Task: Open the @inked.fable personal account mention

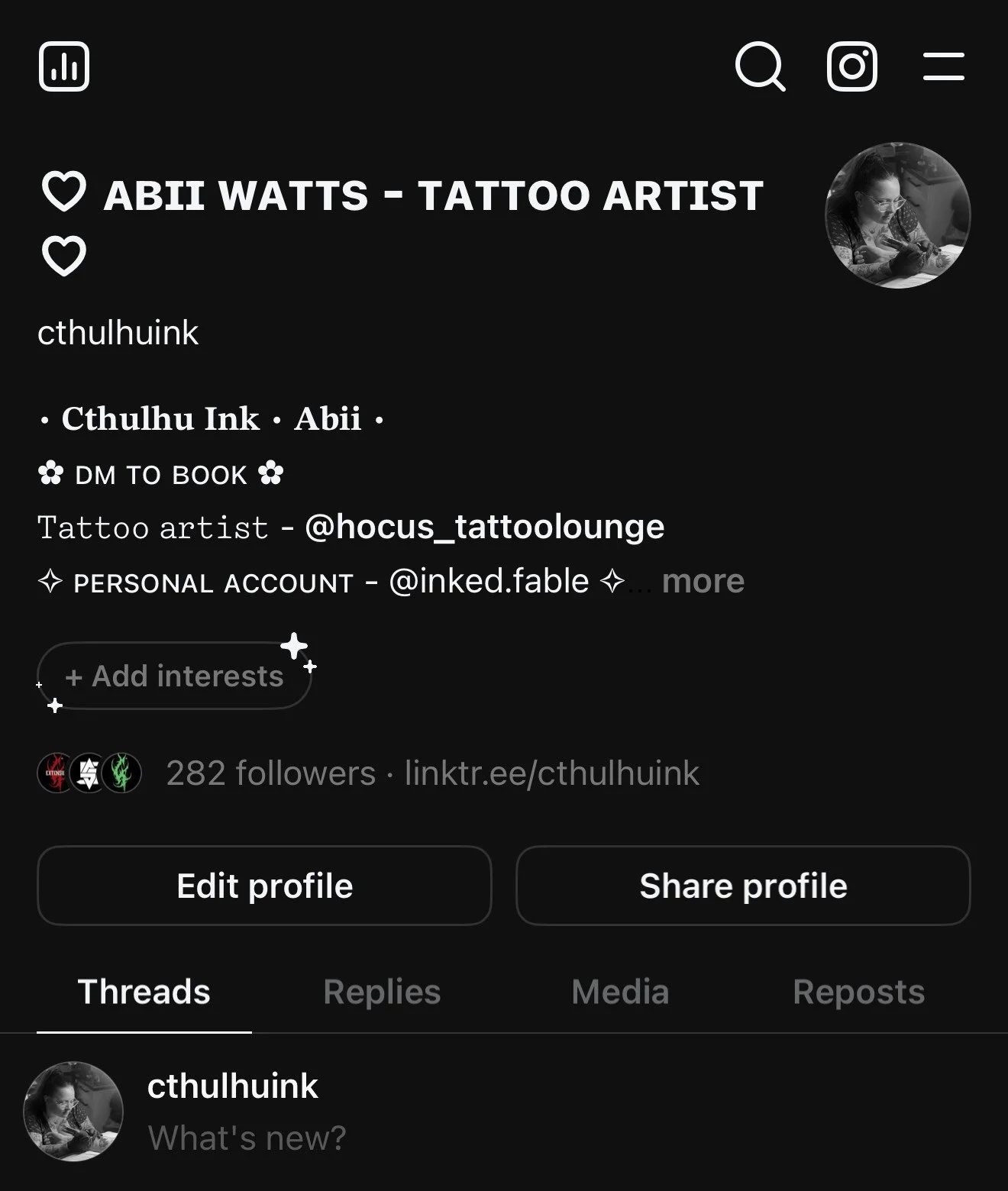Action: tap(489, 582)
